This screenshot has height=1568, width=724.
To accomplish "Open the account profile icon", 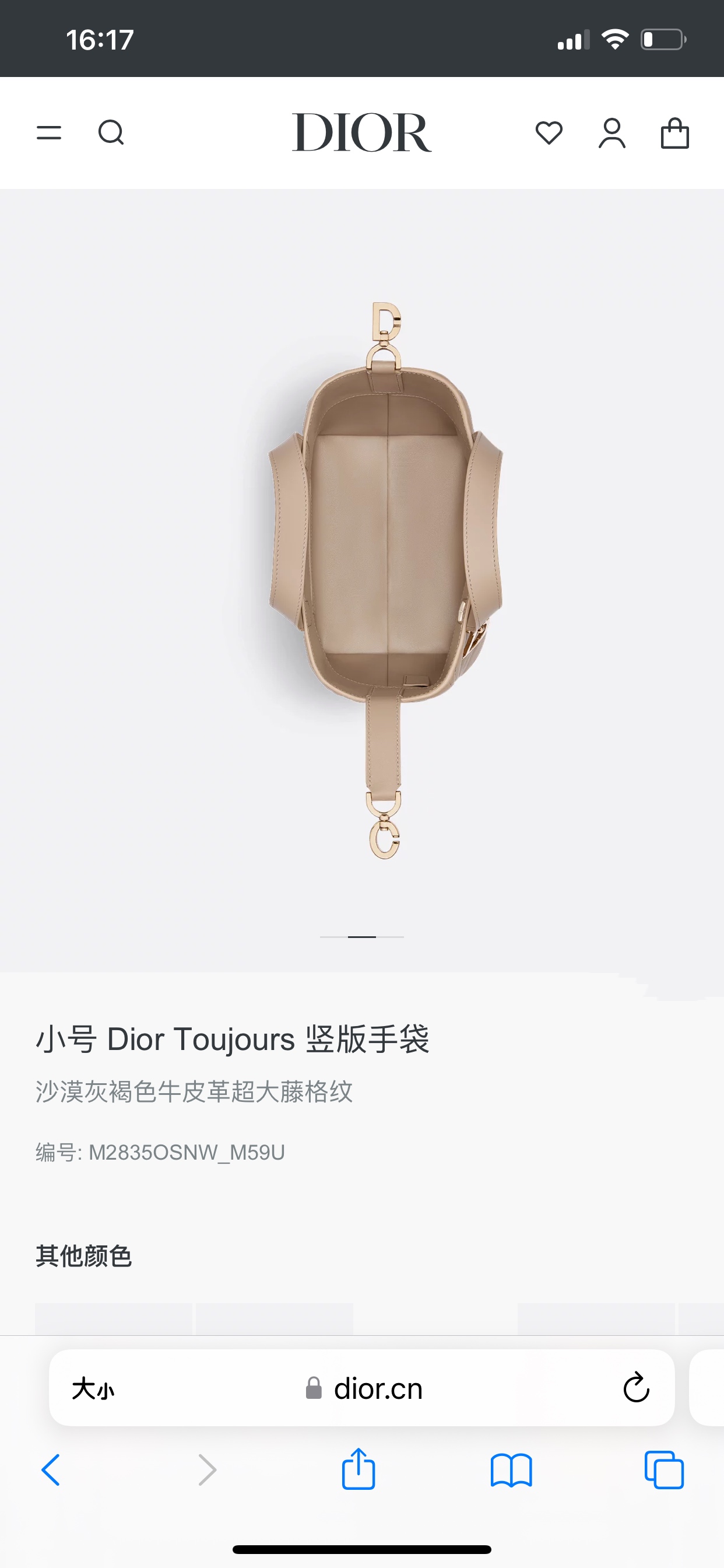I will point(611,134).
